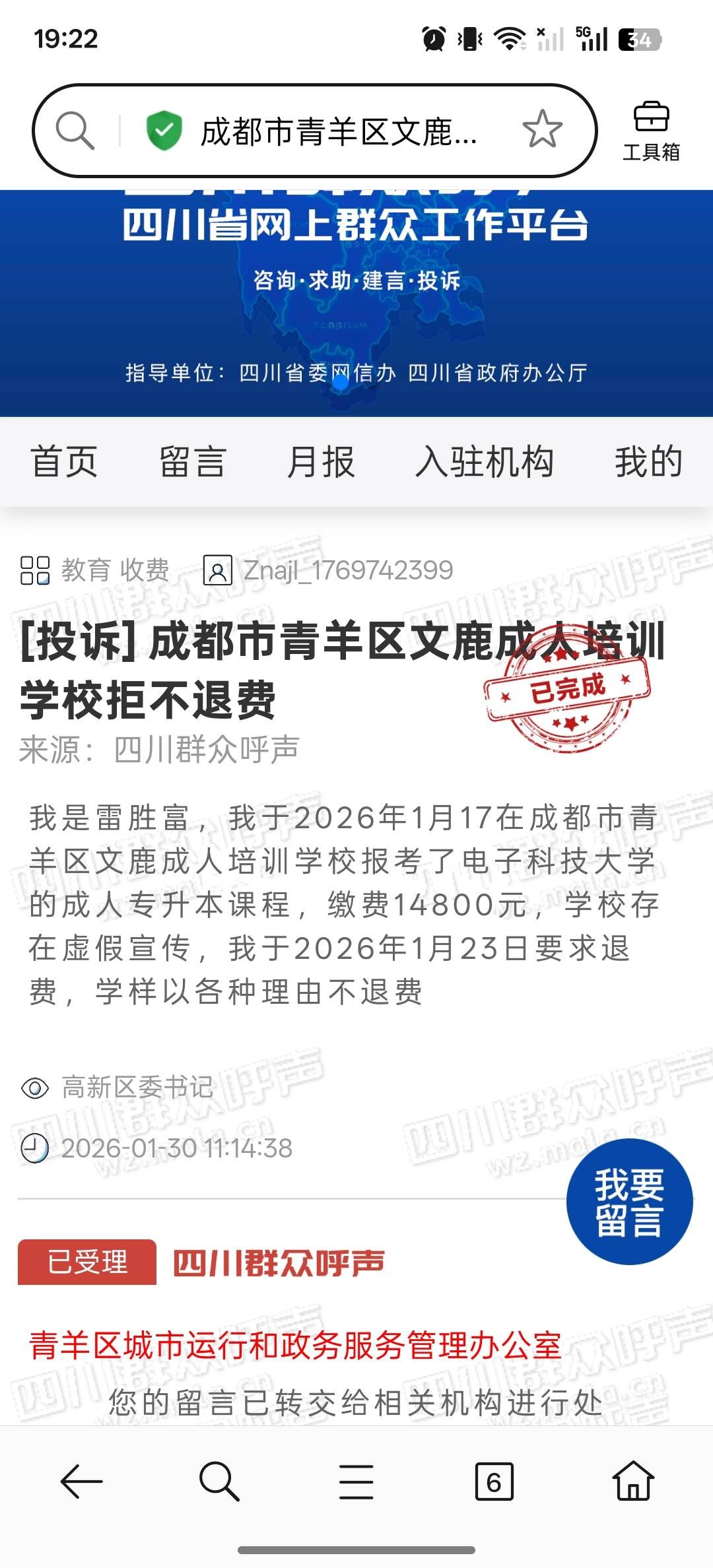Viewport: 713px width, 1568px height.
Task: Tap the 我要留言 floating button
Action: tap(629, 1202)
